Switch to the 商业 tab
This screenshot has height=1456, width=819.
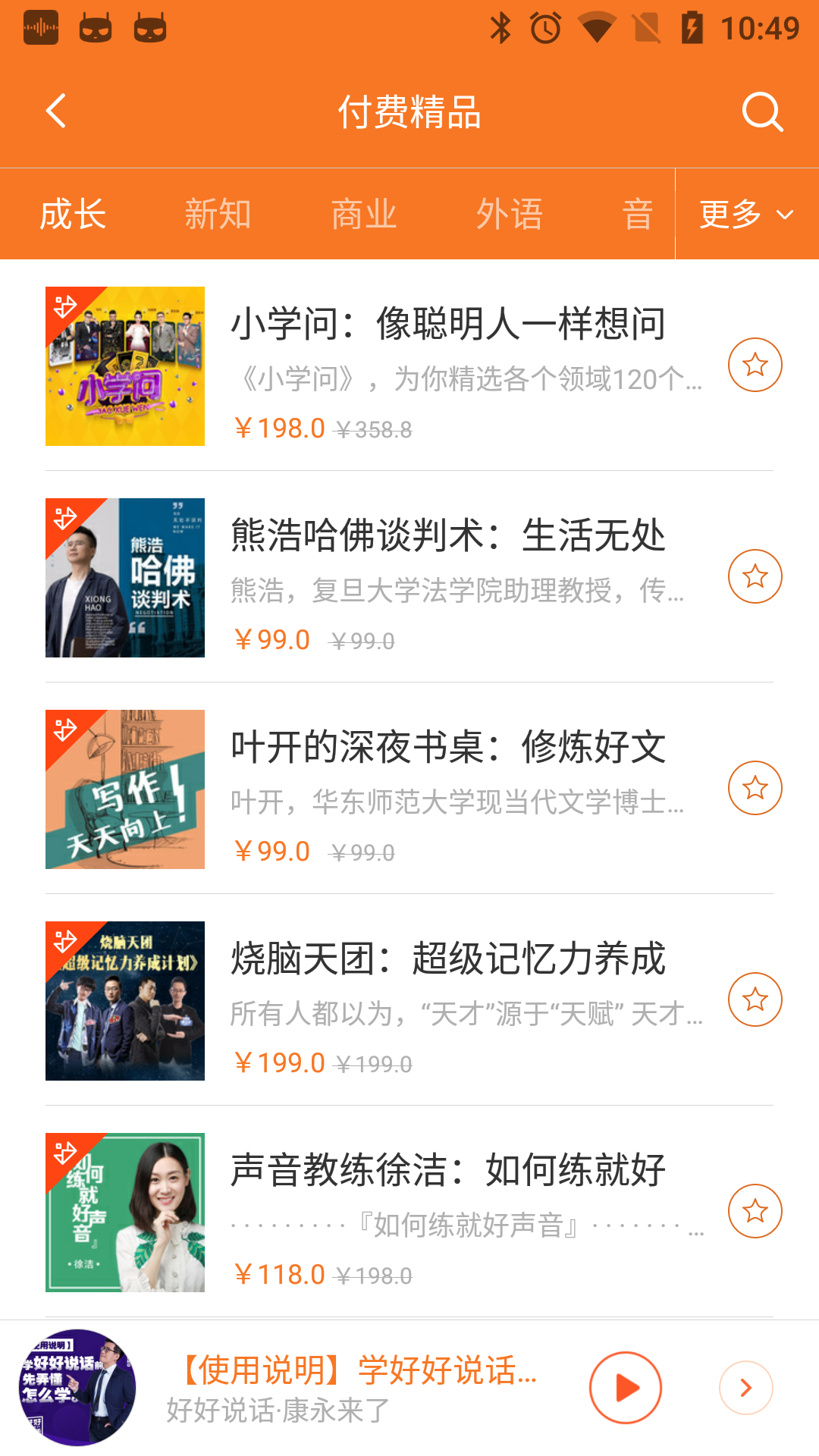(362, 215)
